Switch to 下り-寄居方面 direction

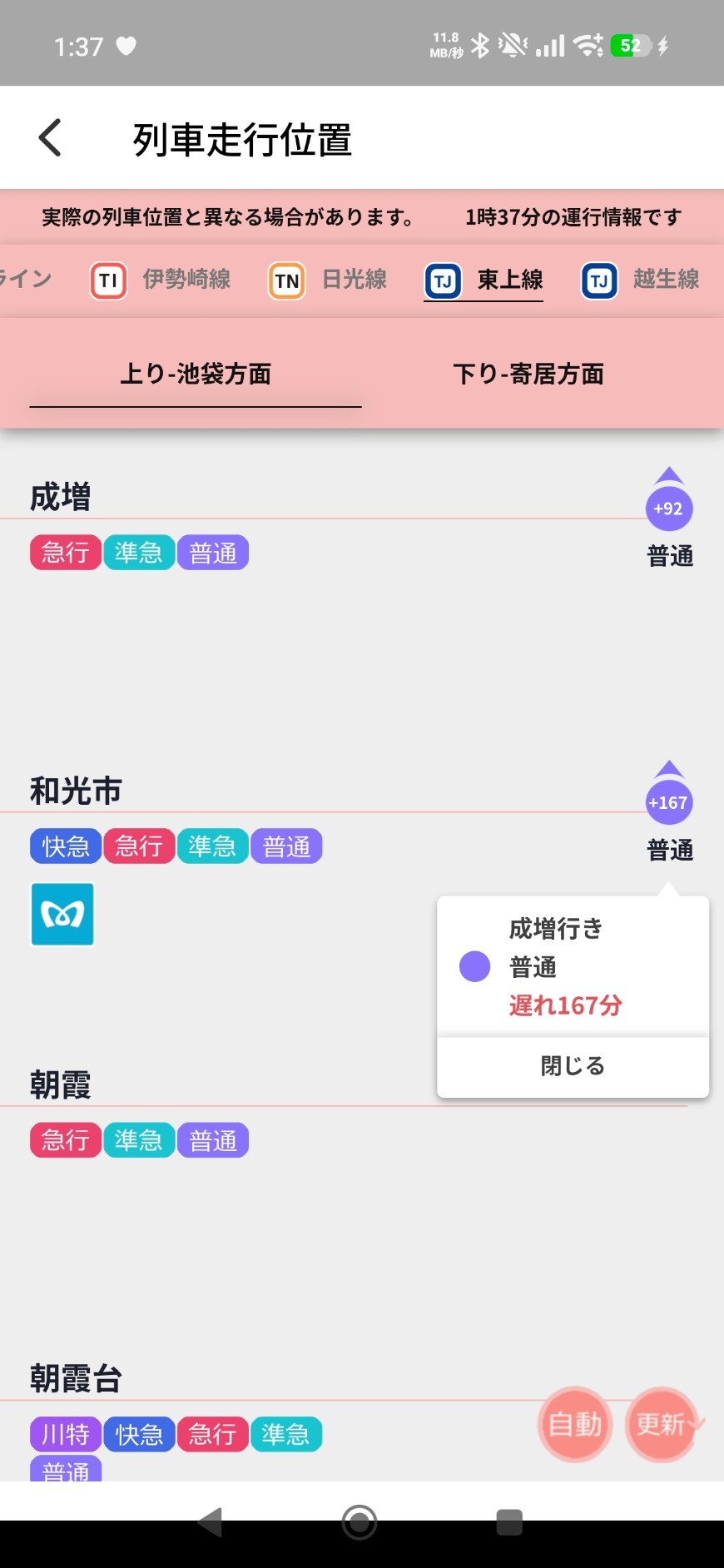pyautogui.click(x=528, y=375)
